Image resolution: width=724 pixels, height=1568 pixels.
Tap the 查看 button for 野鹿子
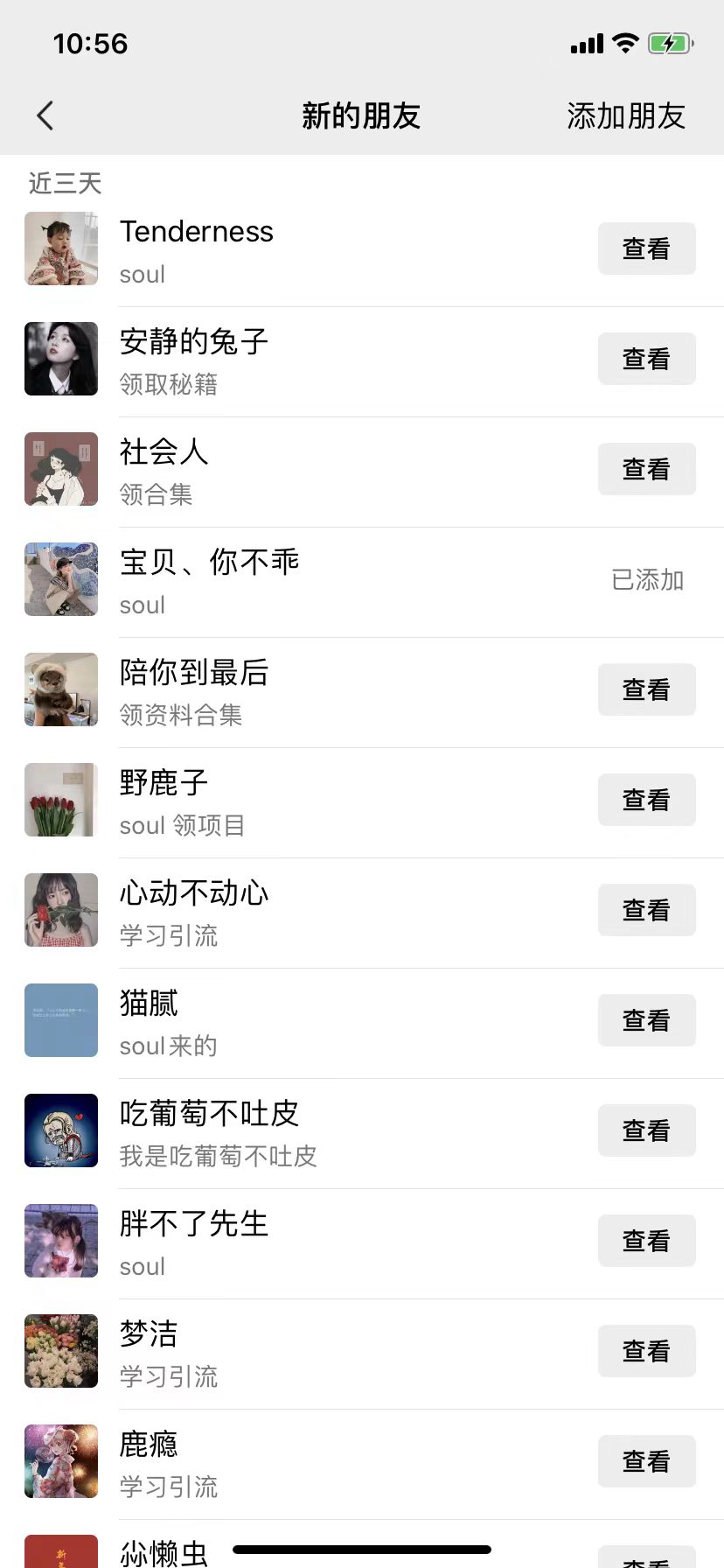coord(646,800)
